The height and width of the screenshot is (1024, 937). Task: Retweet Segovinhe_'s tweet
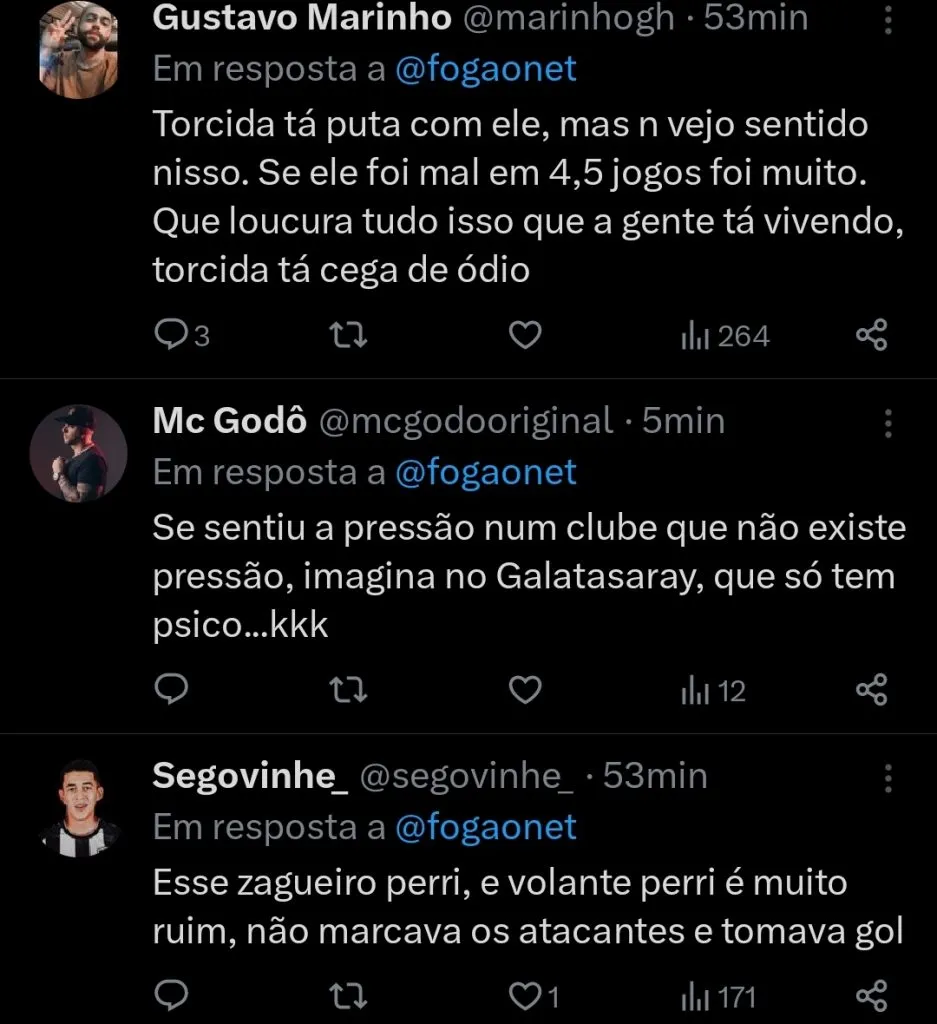click(348, 996)
